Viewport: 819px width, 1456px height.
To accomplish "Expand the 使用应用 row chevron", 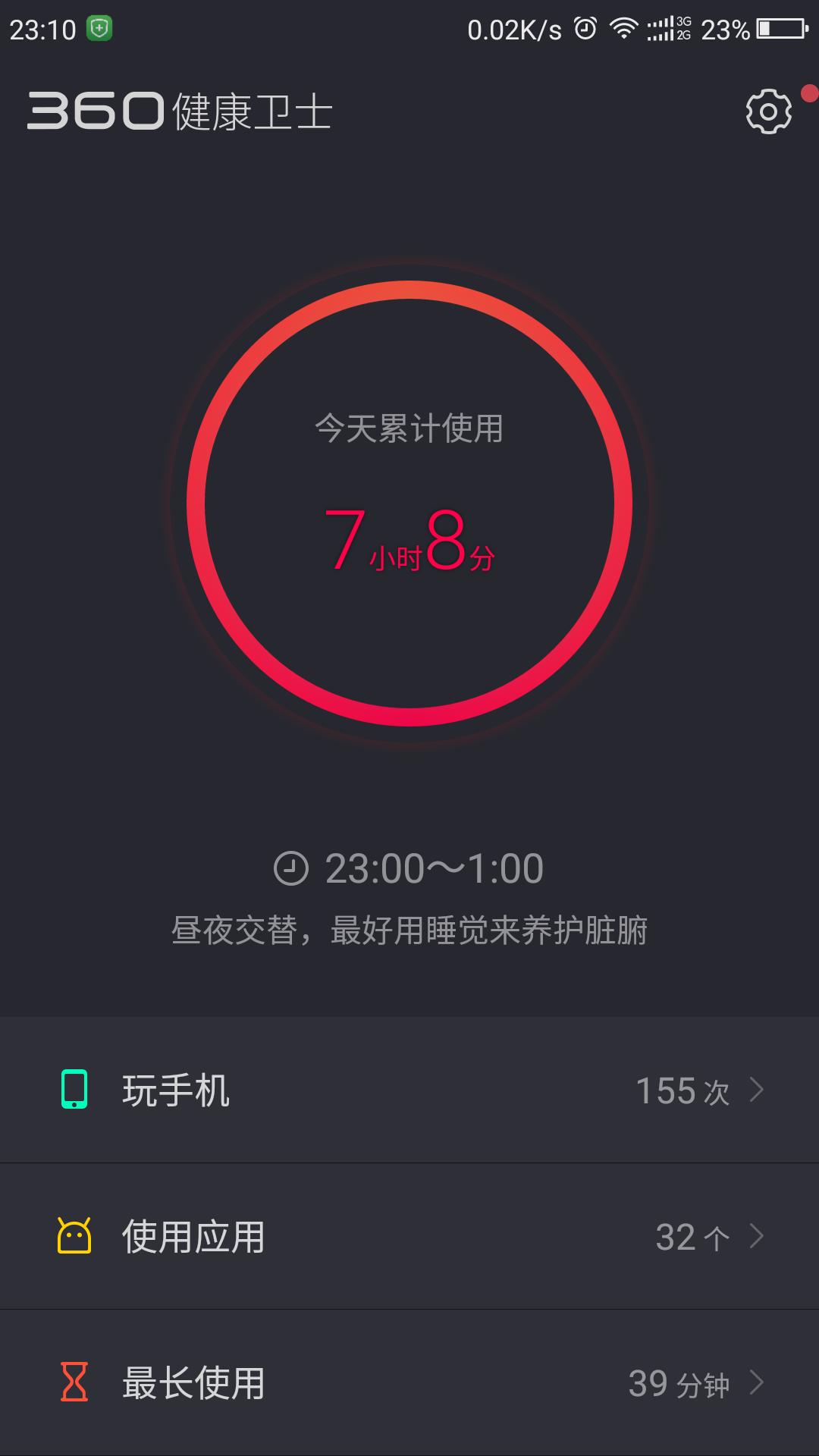I will (758, 1238).
